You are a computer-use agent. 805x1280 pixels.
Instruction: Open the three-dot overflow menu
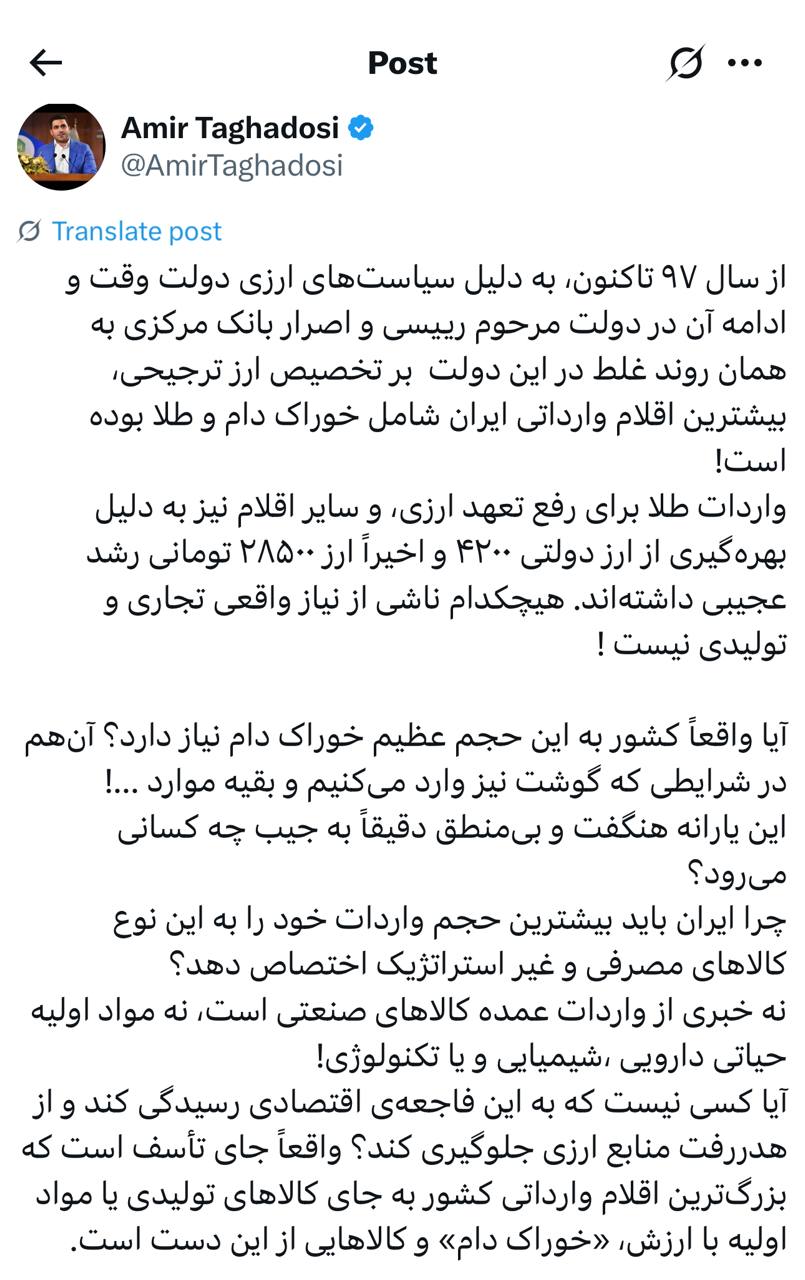coord(745,63)
